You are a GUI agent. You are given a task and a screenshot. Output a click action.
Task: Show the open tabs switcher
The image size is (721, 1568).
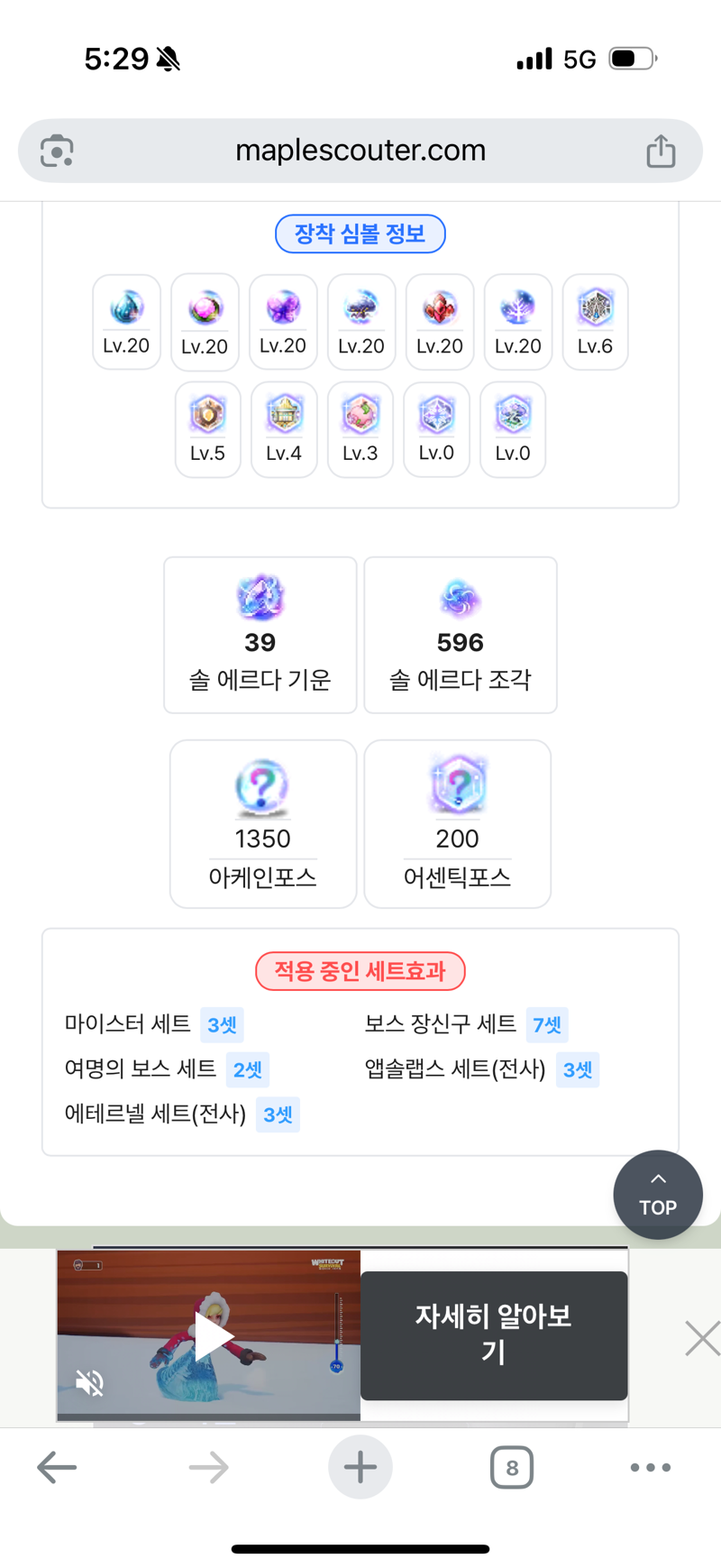511,1468
